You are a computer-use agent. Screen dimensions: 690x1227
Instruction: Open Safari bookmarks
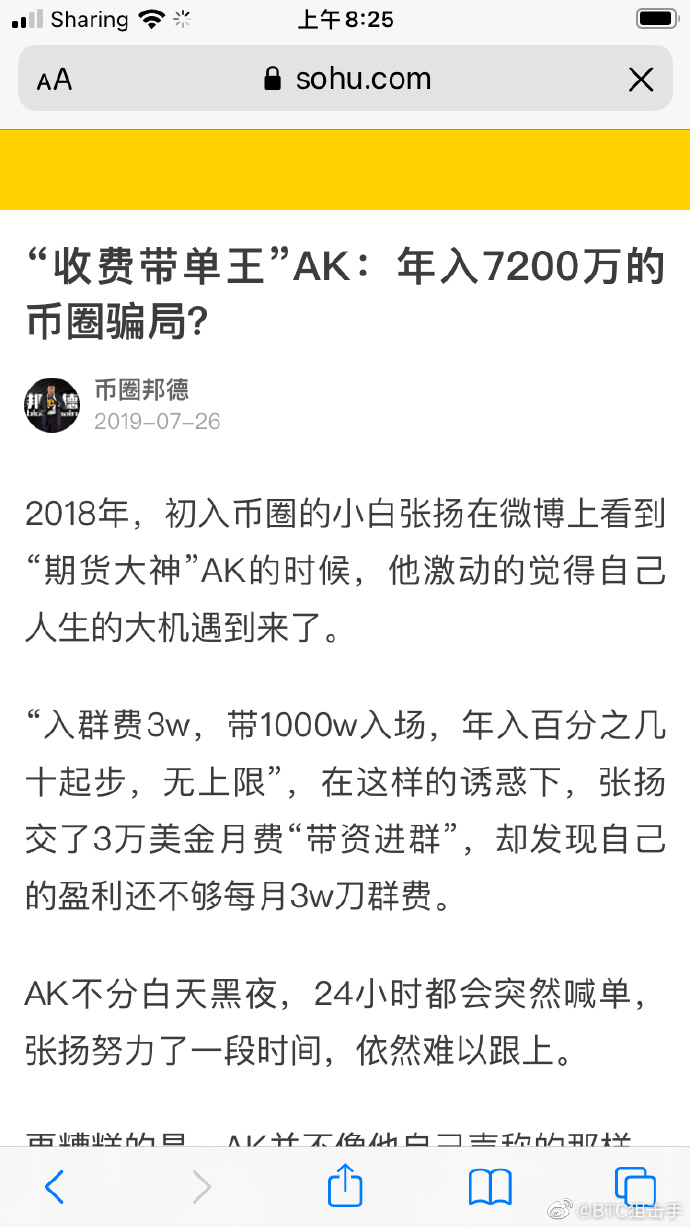[490, 1186]
